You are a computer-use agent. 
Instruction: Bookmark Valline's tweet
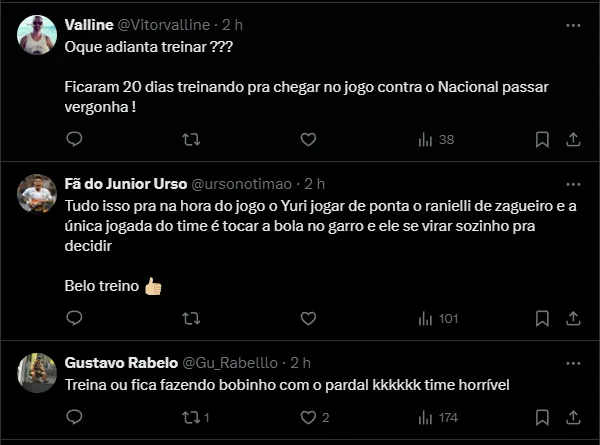(541, 139)
